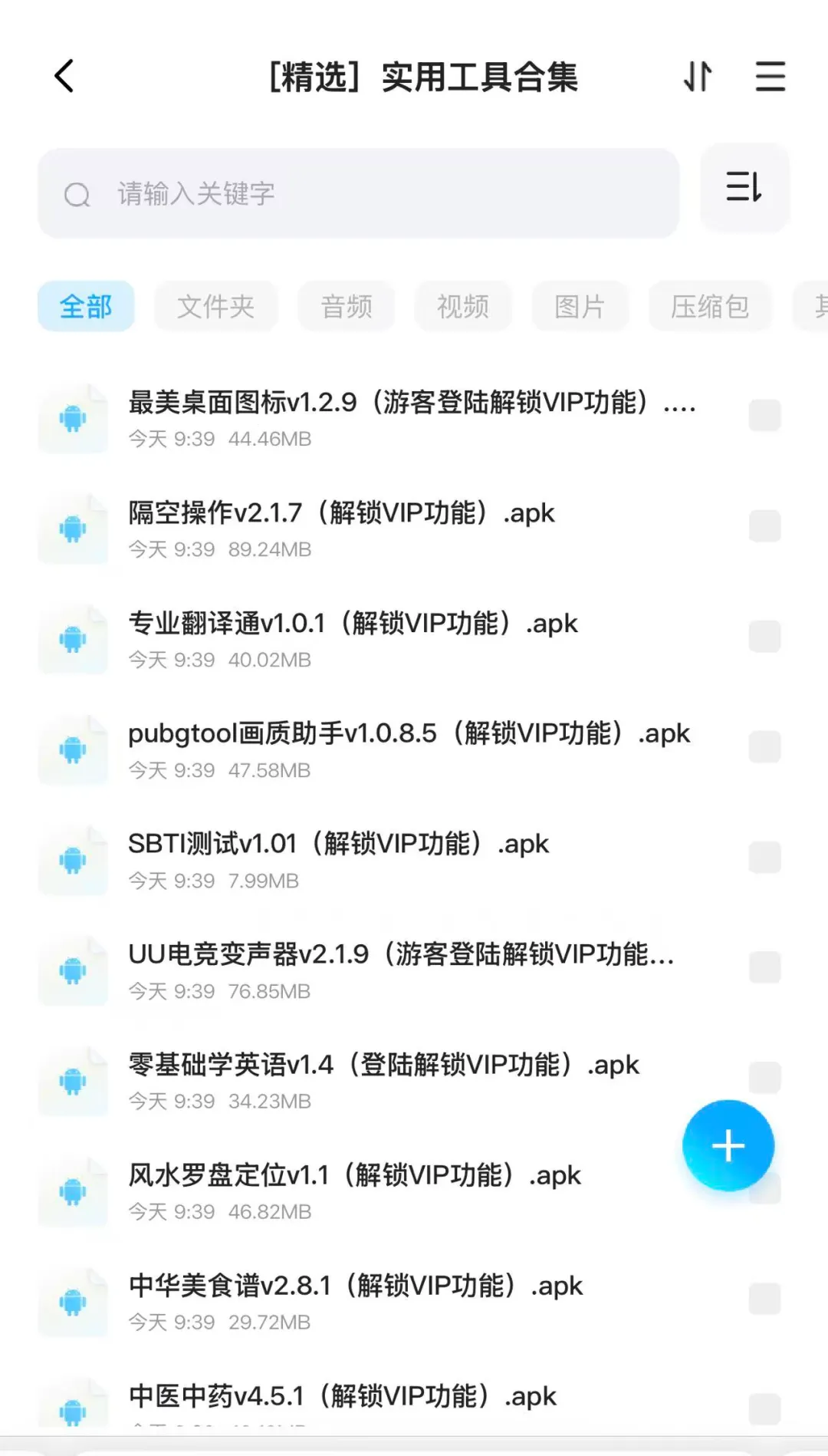Tick checkbox for 最美桌面图标v1.2.9

pos(764,416)
